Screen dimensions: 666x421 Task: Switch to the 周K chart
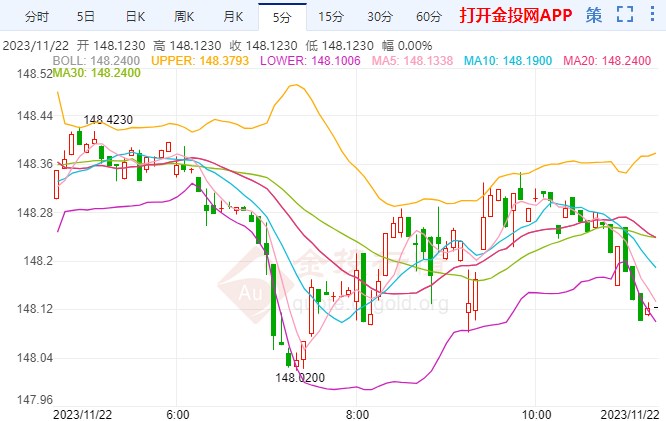coord(184,16)
